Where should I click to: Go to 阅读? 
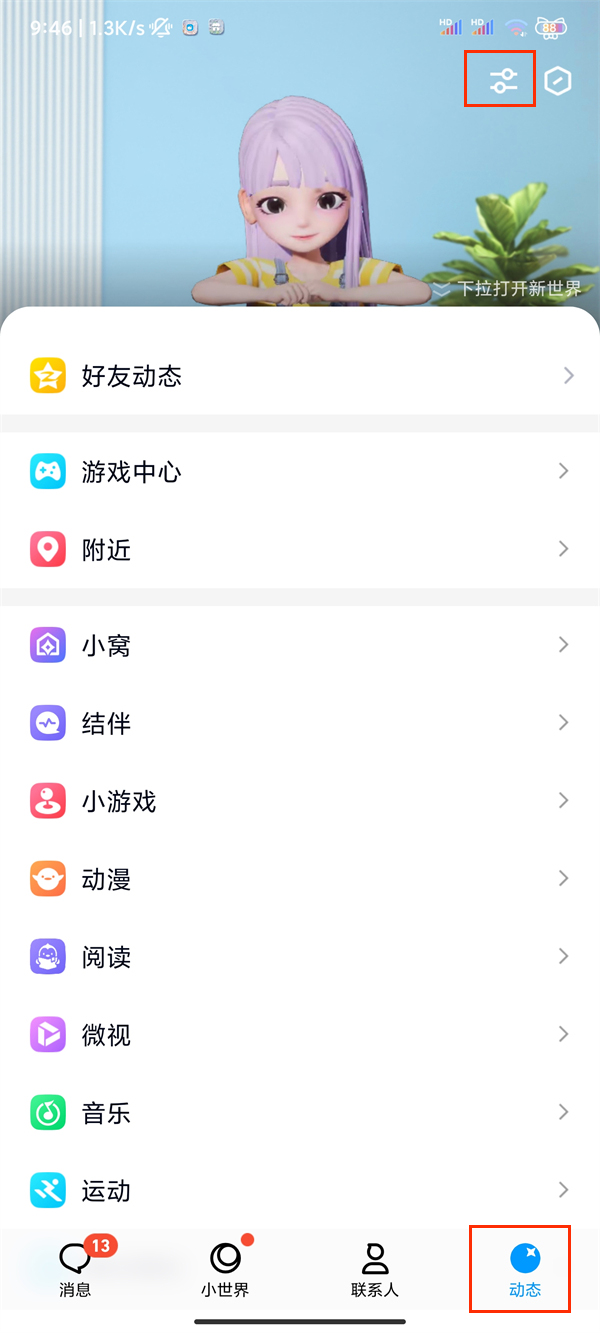coord(300,958)
